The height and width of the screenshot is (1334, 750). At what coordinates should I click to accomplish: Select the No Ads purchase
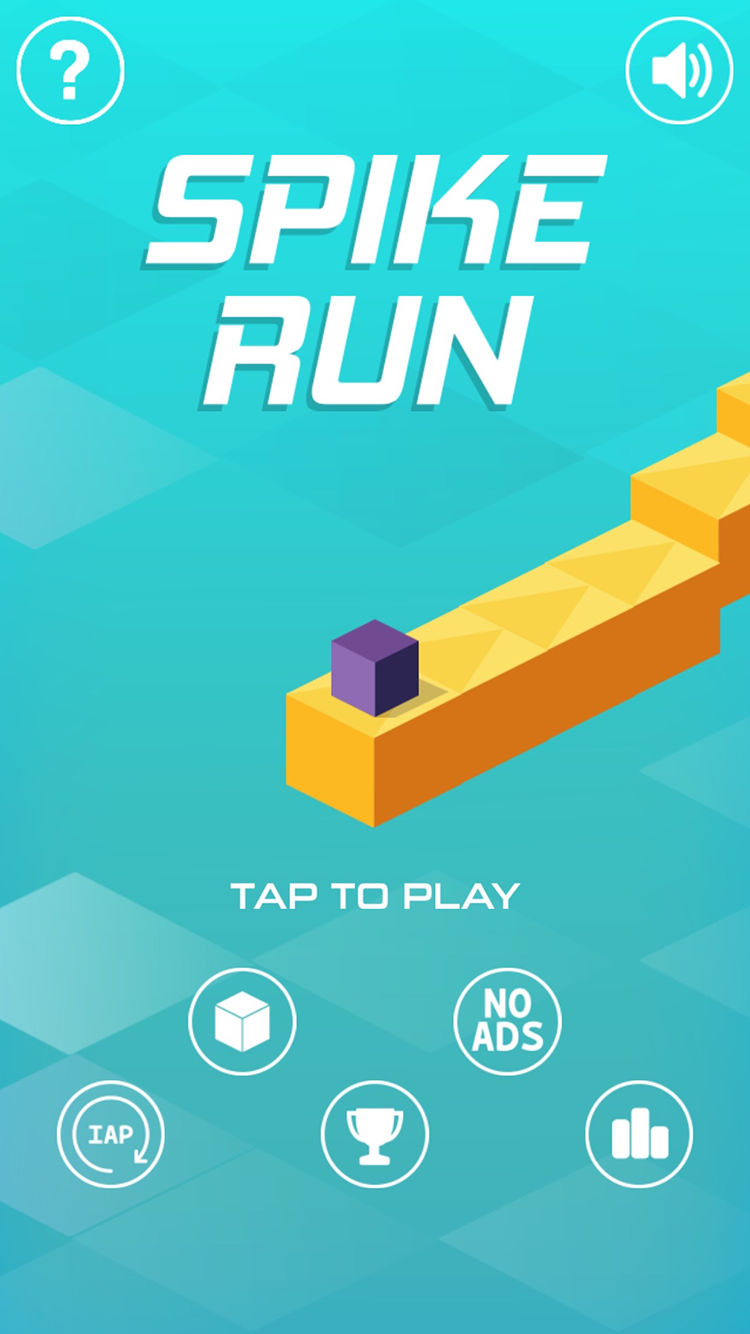tap(508, 1022)
